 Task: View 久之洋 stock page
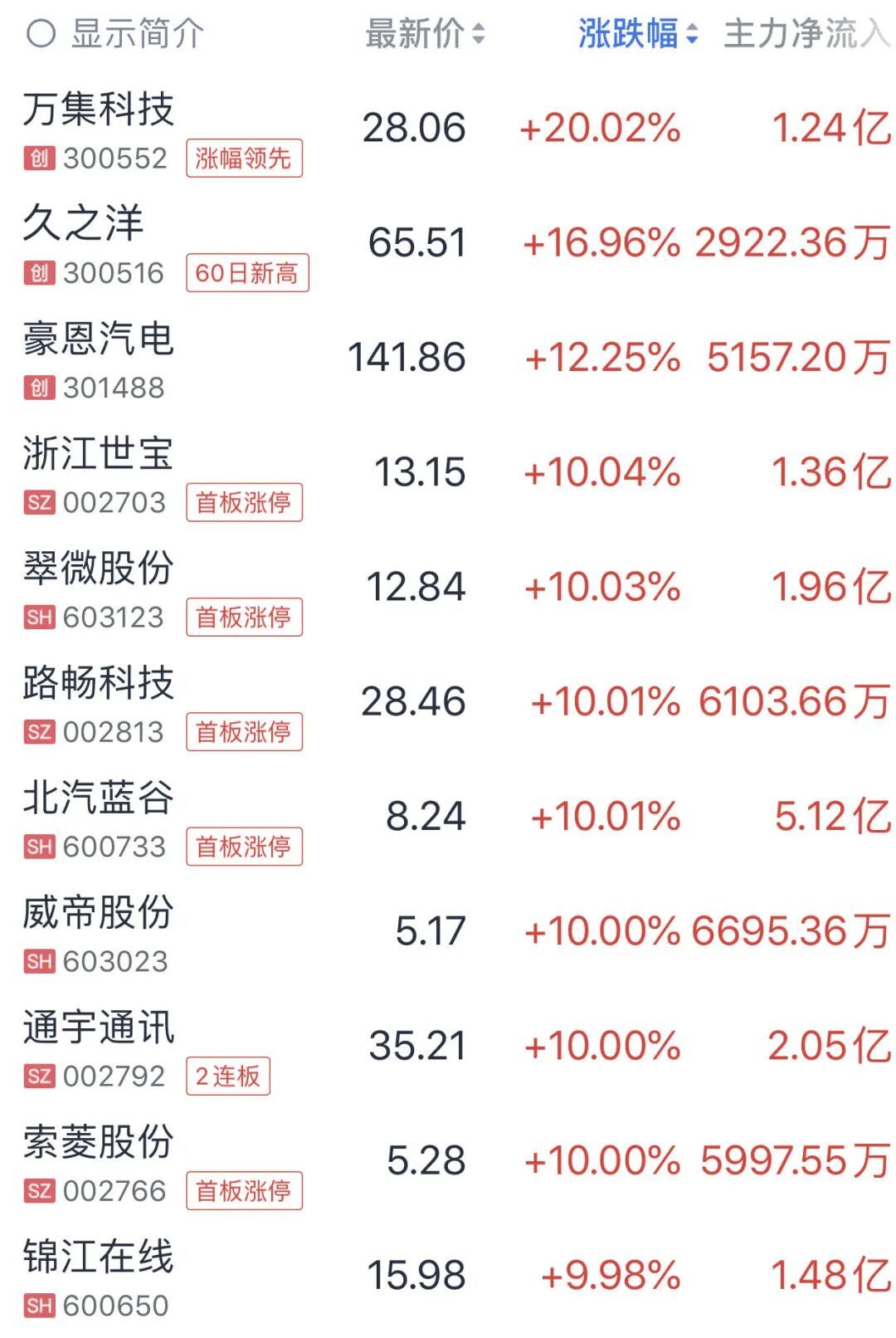click(x=84, y=224)
